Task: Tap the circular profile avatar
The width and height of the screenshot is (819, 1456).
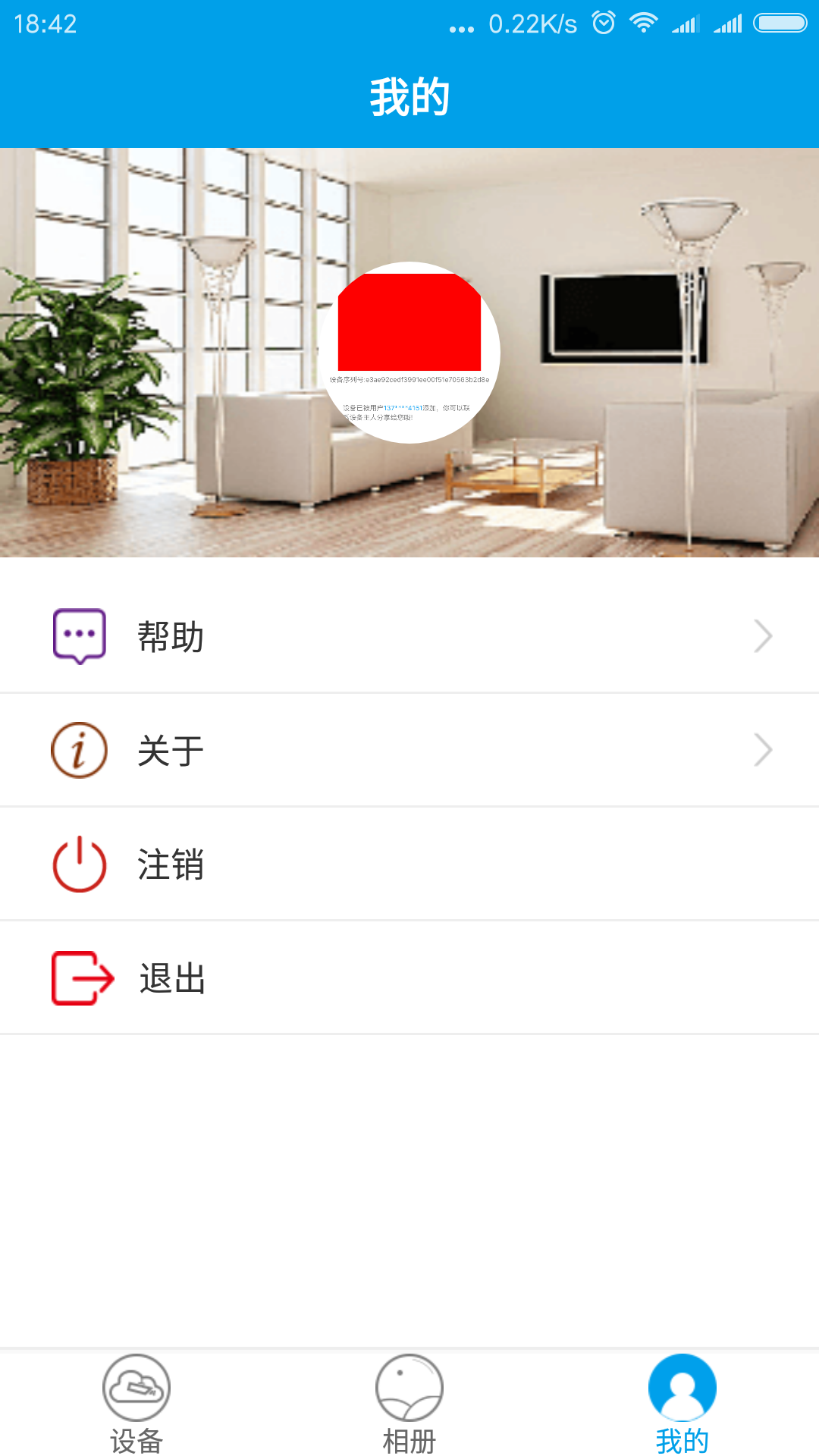Action: [409, 353]
